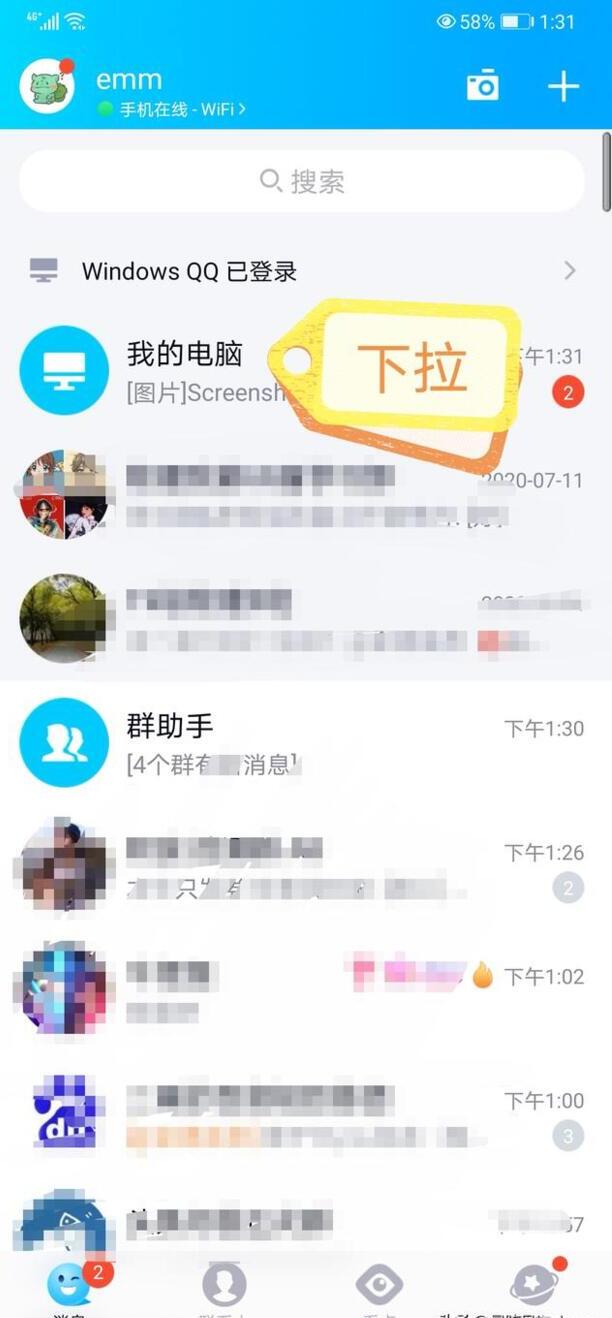Open the profile avatar drawer
612x1318 pixels.
click(47, 87)
